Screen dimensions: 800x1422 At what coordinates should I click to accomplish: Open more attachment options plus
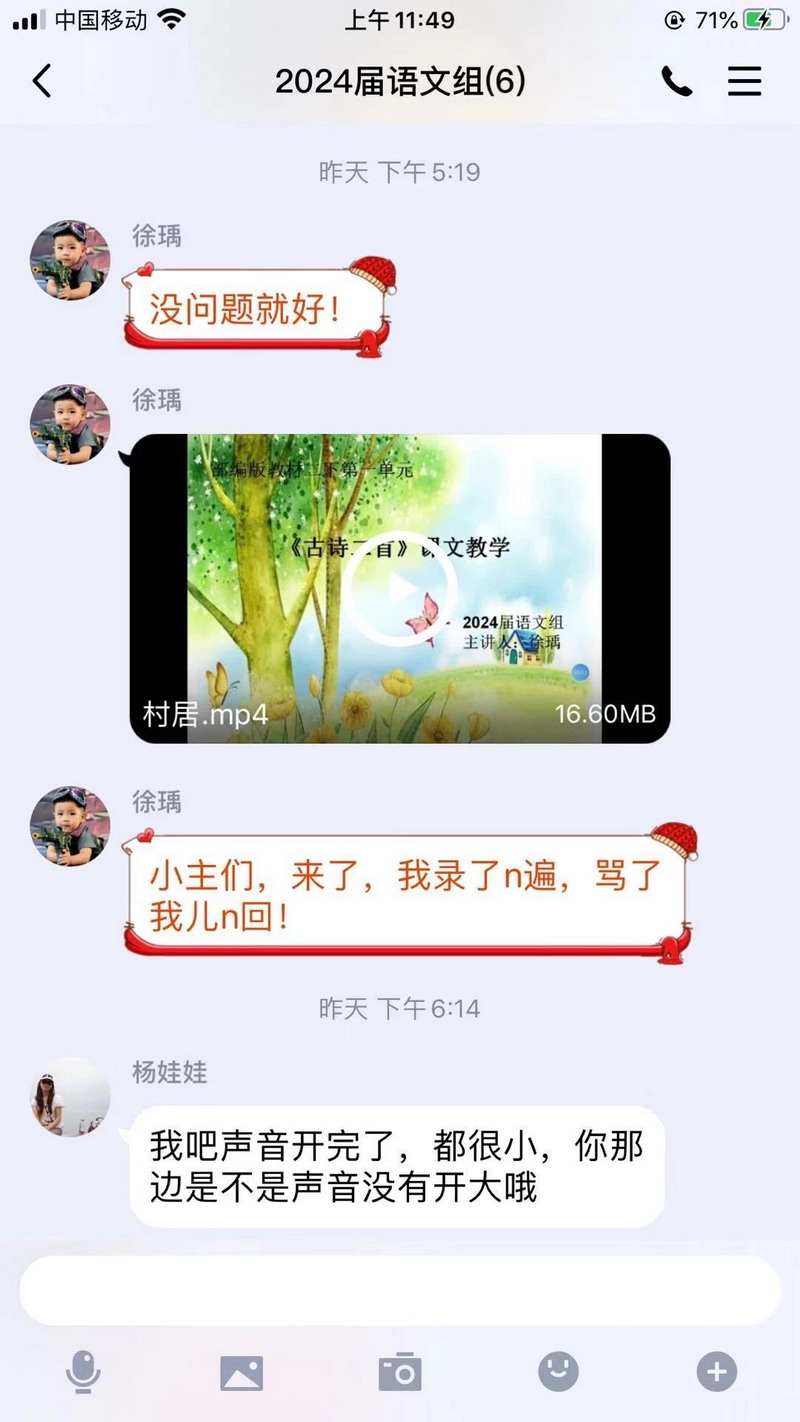(x=716, y=1372)
